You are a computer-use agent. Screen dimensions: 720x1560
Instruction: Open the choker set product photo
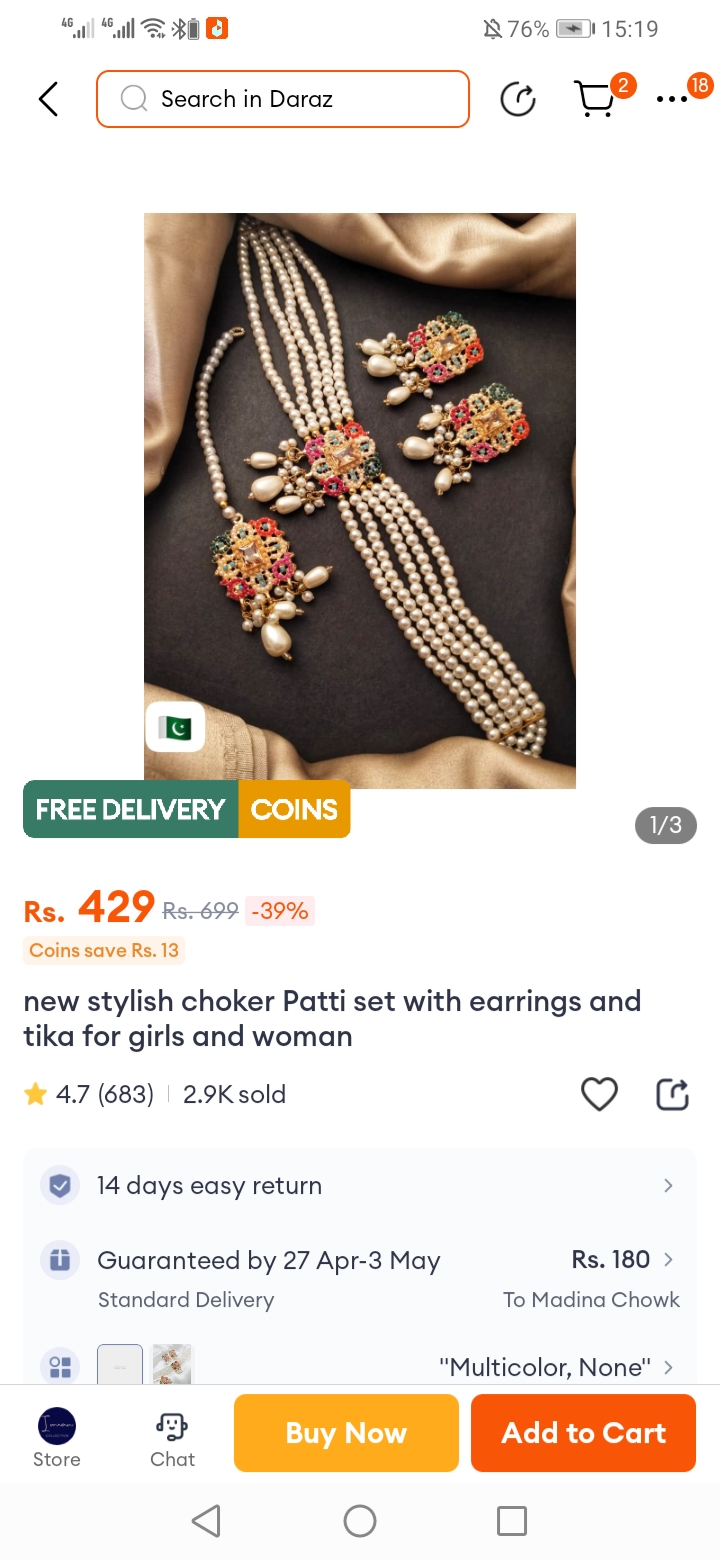click(x=360, y=500)
